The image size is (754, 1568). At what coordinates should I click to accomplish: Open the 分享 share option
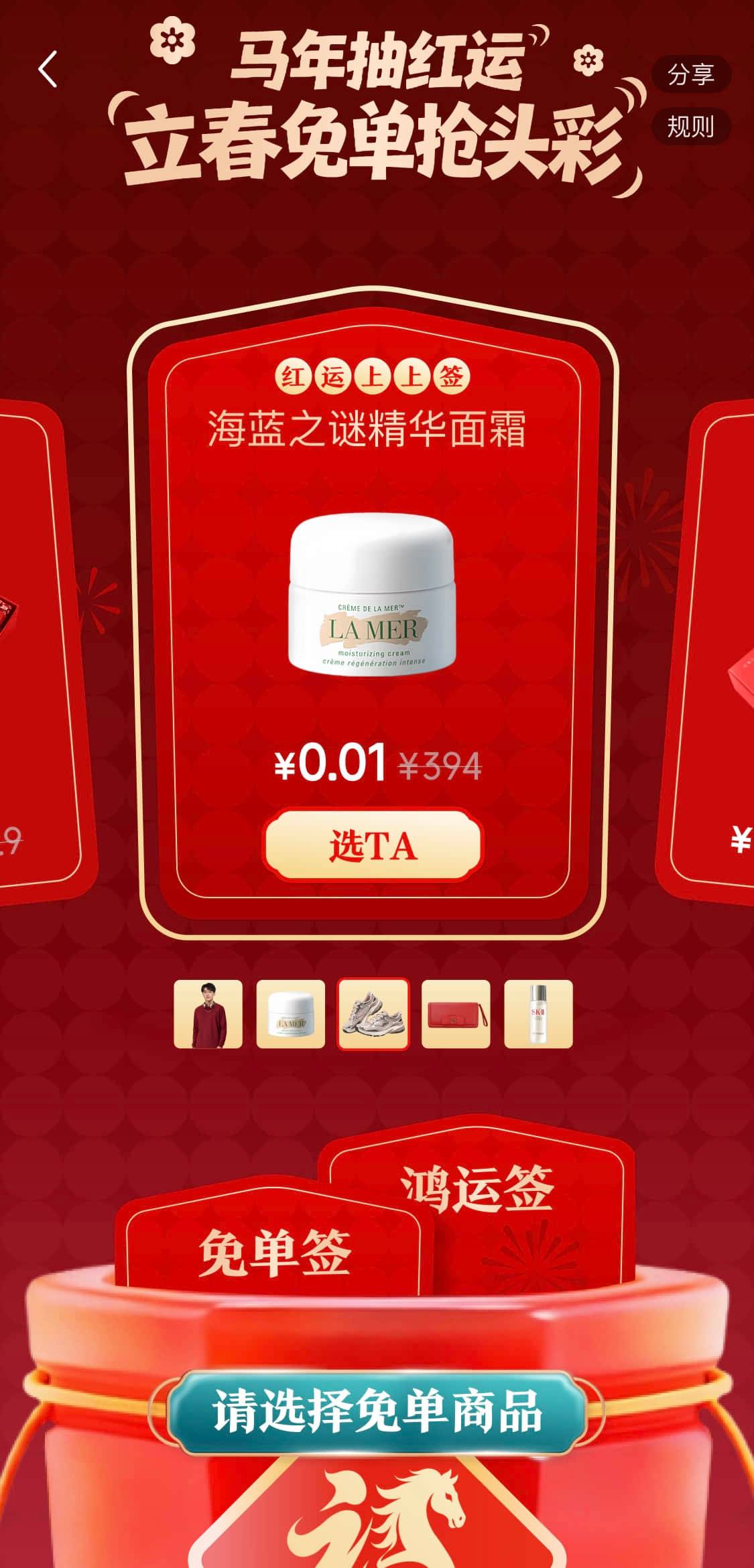(690, 75)
